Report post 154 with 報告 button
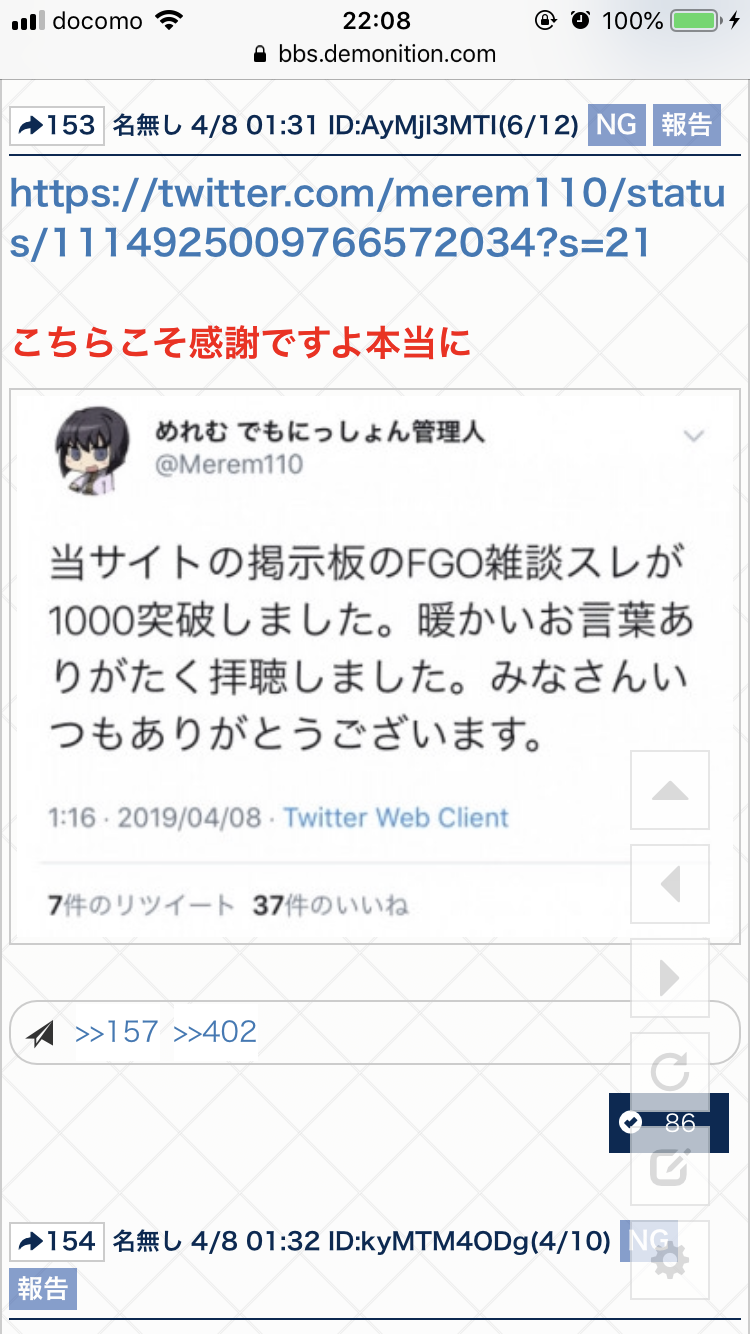This screenshot has width=750, height=1334. point(43,1288)
